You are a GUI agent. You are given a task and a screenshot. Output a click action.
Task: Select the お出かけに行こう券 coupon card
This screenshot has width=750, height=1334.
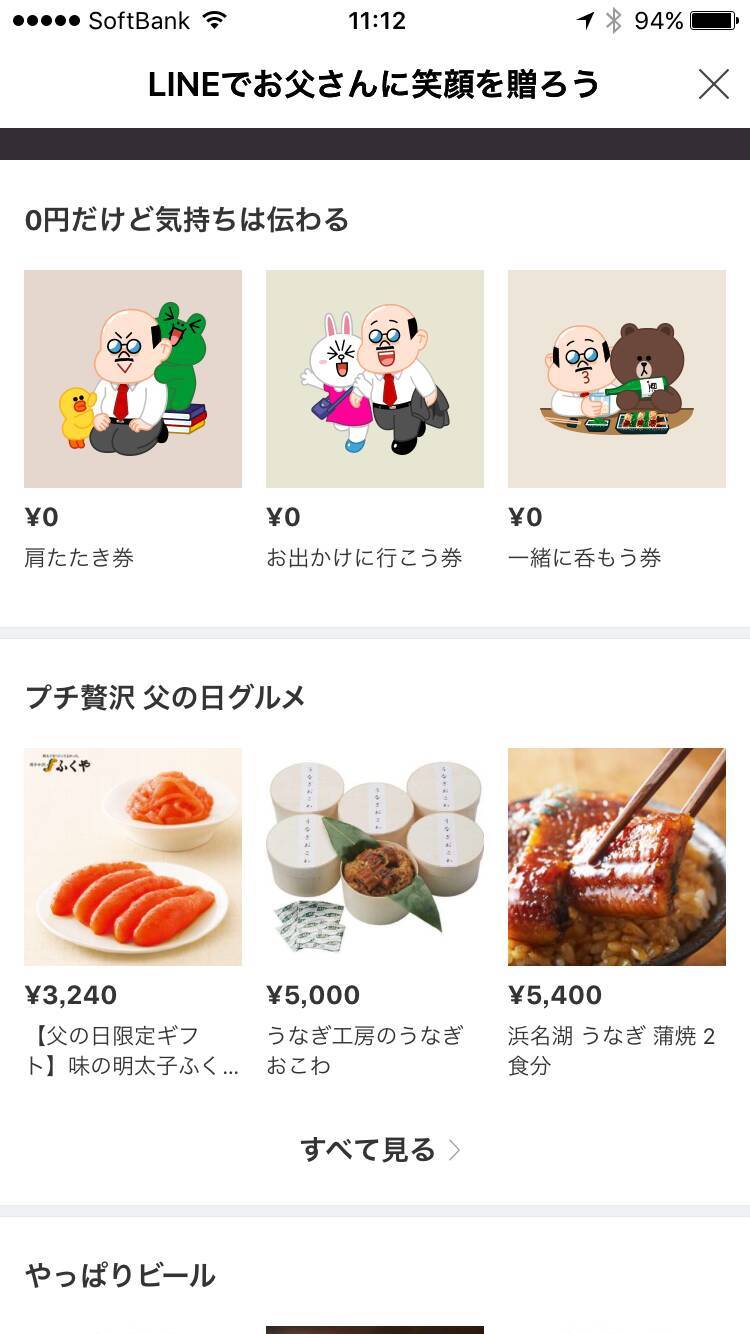point(375,379)
